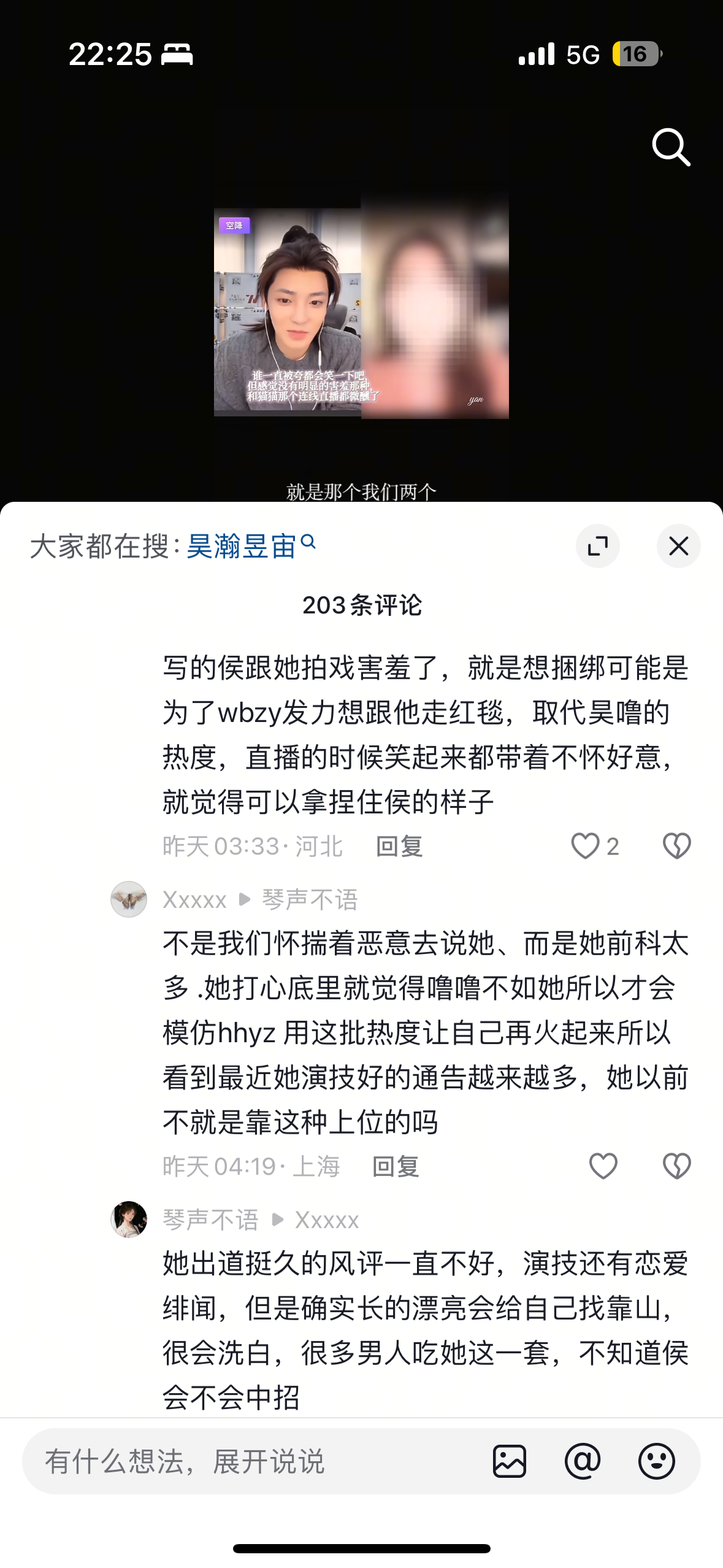
Task: Reply to the 昨天 04:19 上海 comment
Action: (x=396, y=1166)
